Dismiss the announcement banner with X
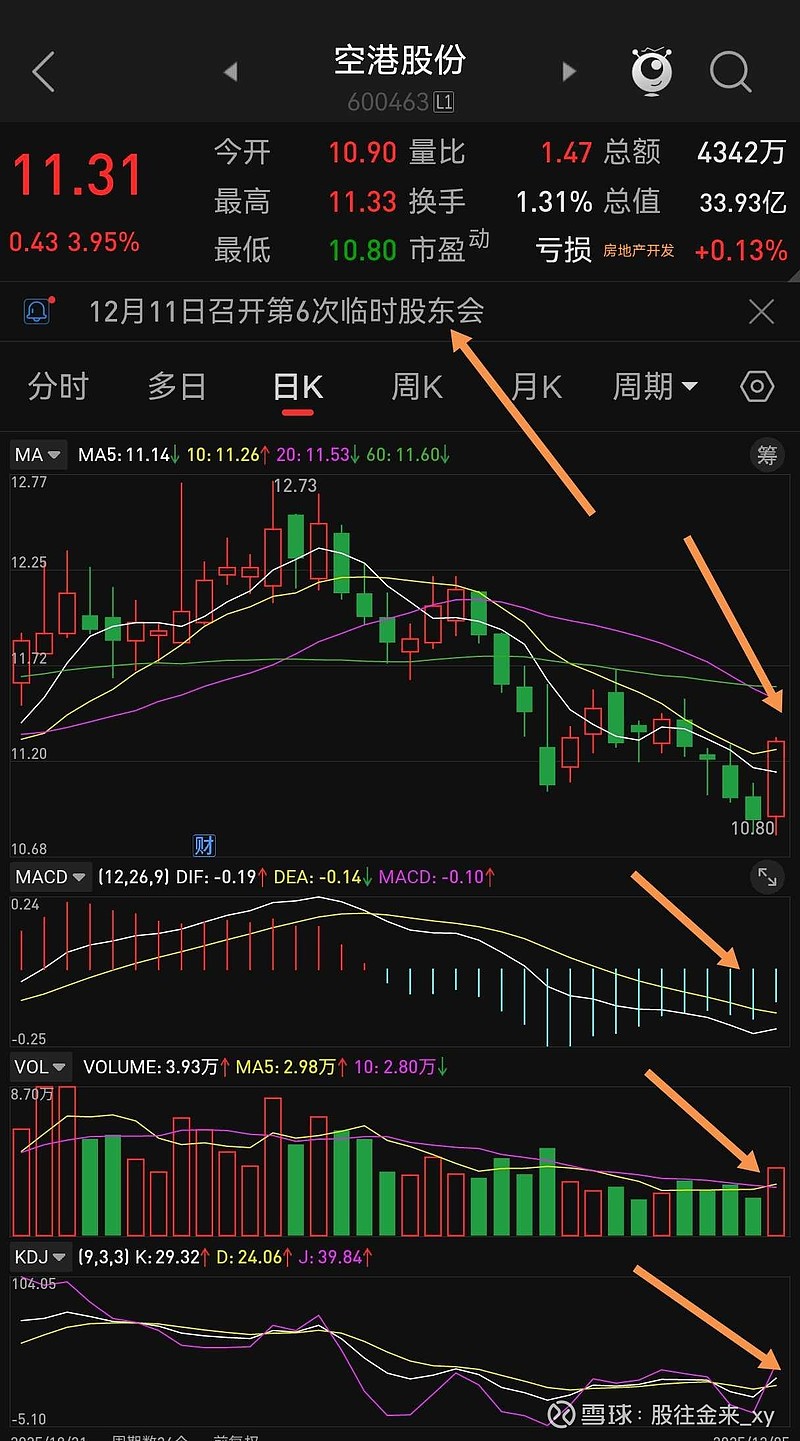 761,312
